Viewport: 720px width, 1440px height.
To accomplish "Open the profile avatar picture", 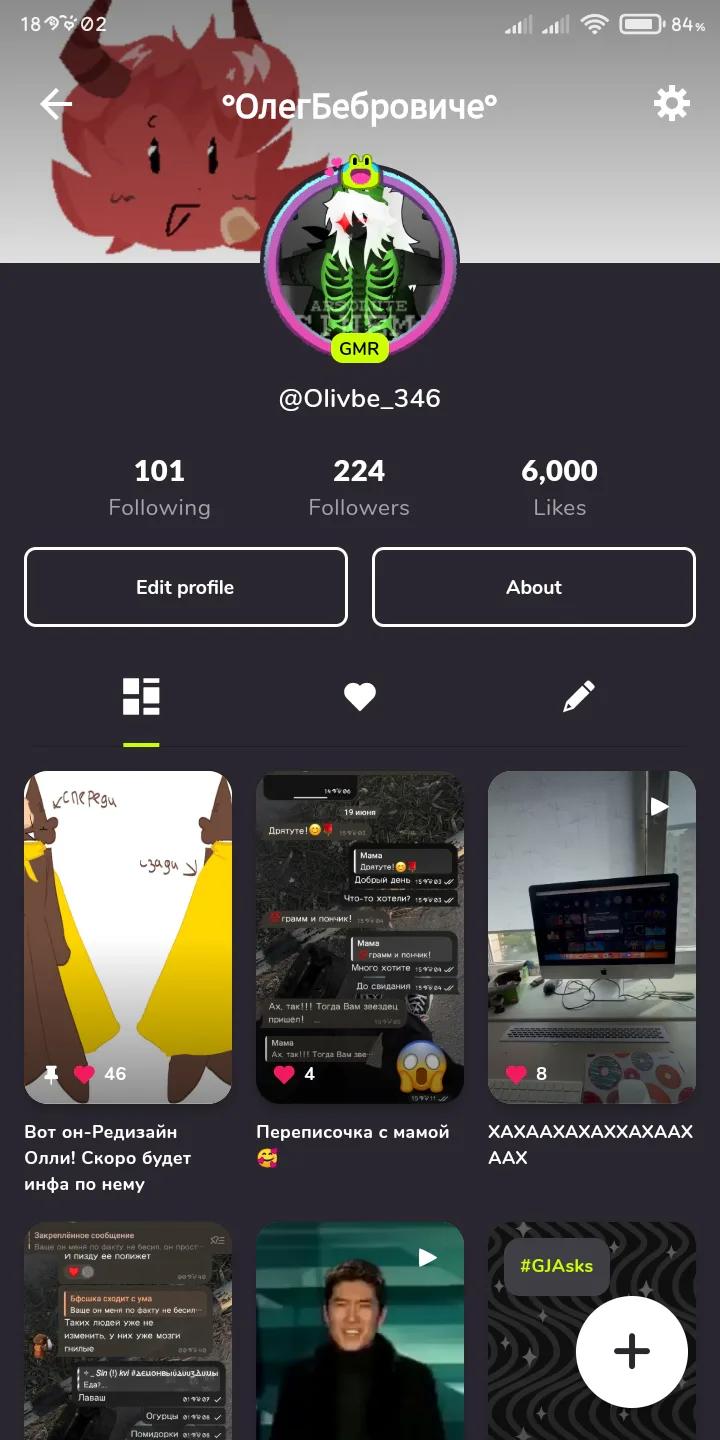I will pyautogui.click(x=360, y=263).
